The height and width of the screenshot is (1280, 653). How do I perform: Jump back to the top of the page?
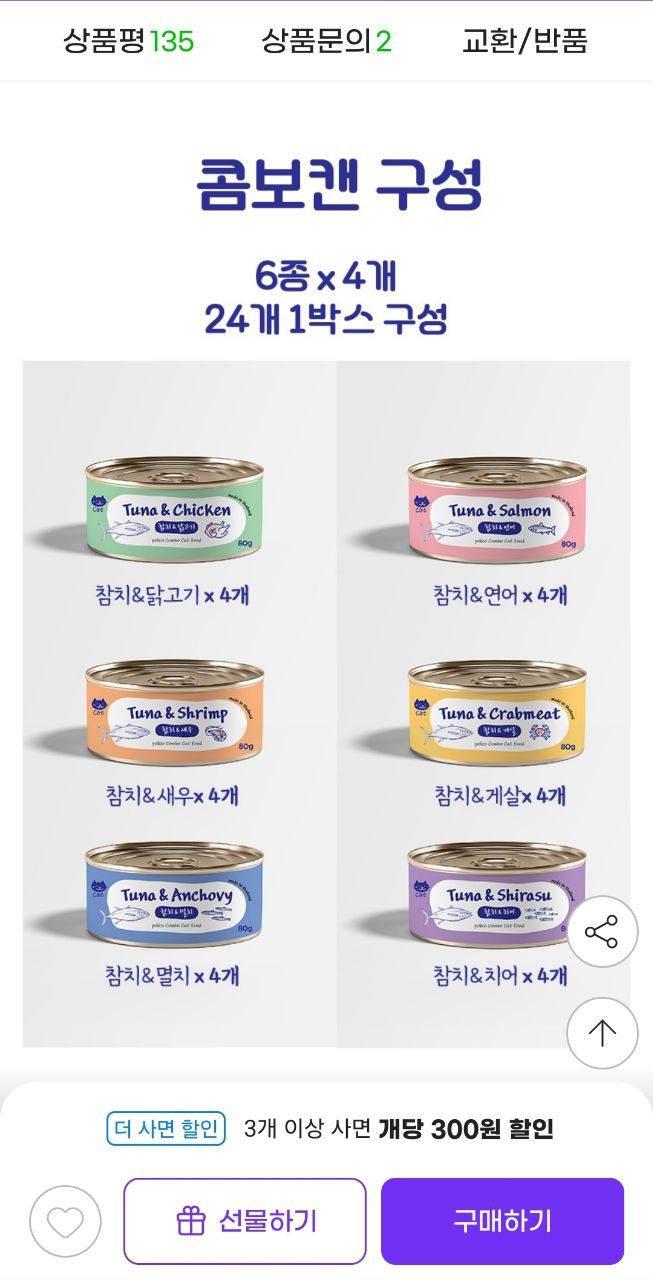click(602, 1033)
